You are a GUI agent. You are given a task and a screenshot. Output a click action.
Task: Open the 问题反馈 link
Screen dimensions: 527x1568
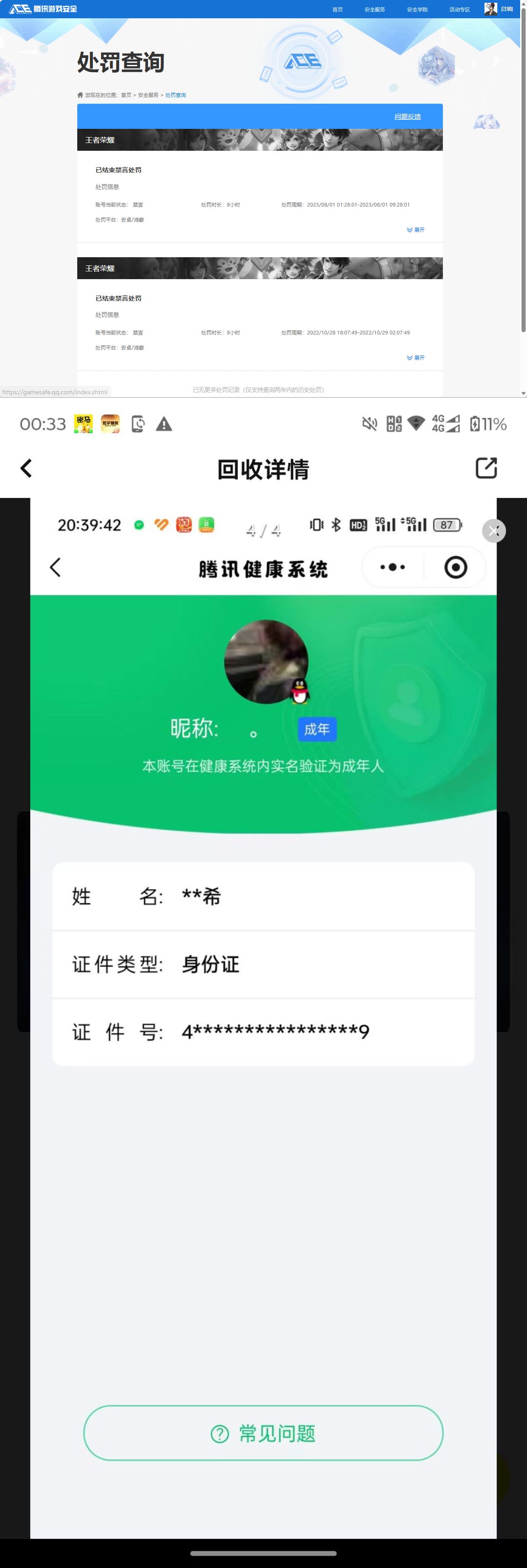click(x=407, y=116)
